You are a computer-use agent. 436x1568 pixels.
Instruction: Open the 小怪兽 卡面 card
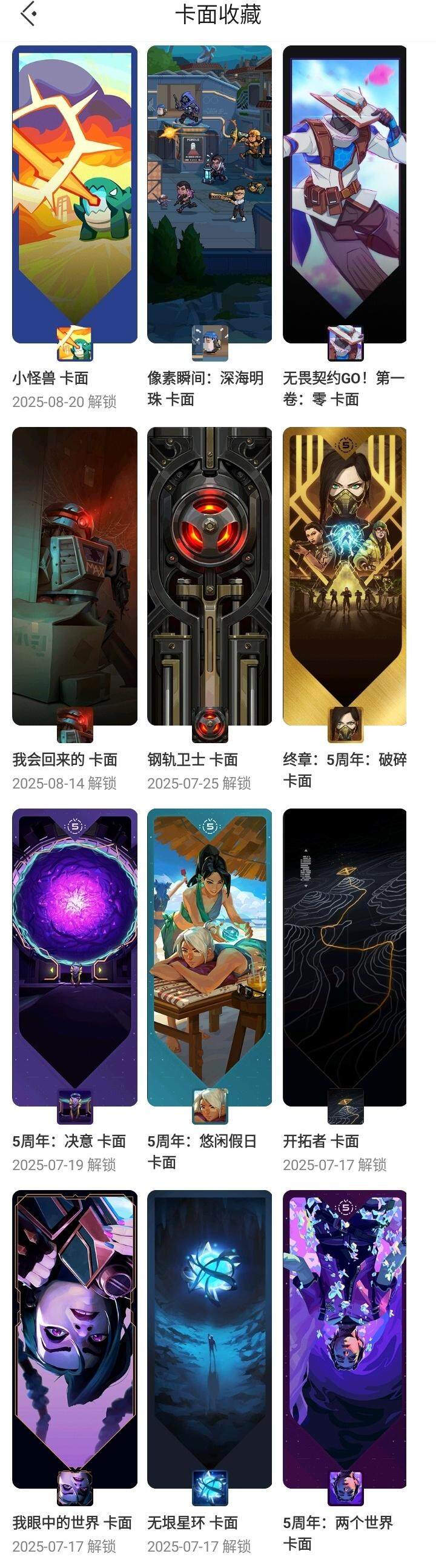tap(74, 195)
